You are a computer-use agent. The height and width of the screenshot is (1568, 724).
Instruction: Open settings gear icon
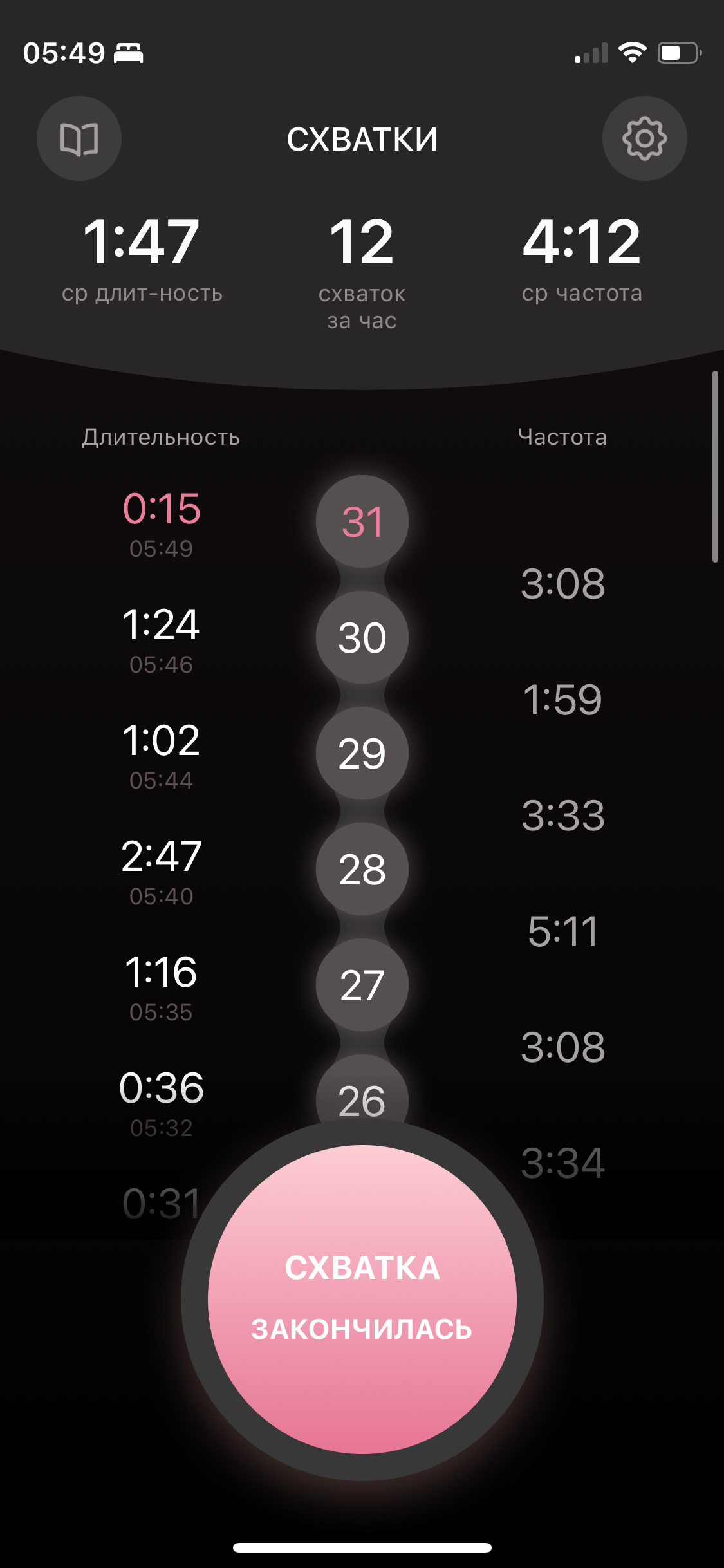[x=644, y=138]
